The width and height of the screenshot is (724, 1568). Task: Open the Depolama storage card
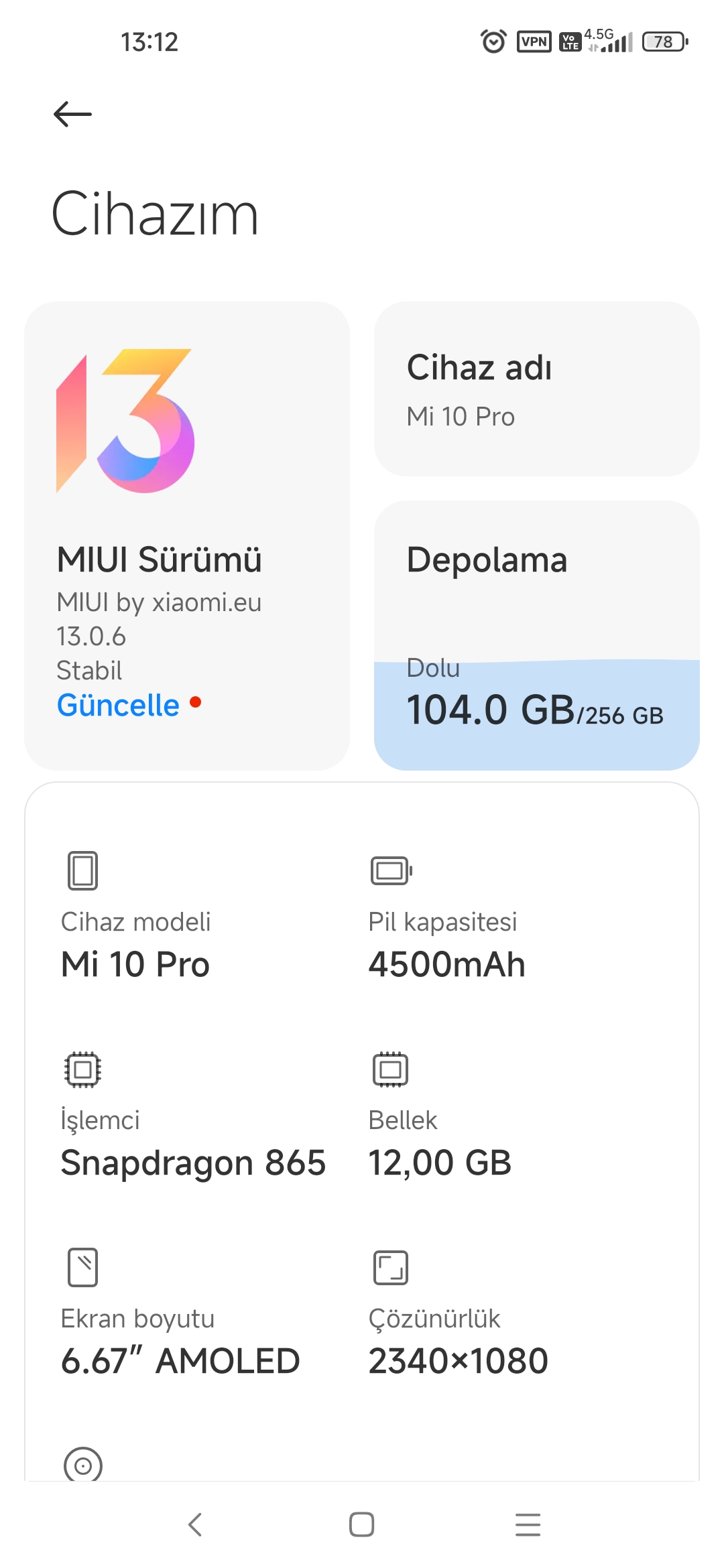[536, 635]
